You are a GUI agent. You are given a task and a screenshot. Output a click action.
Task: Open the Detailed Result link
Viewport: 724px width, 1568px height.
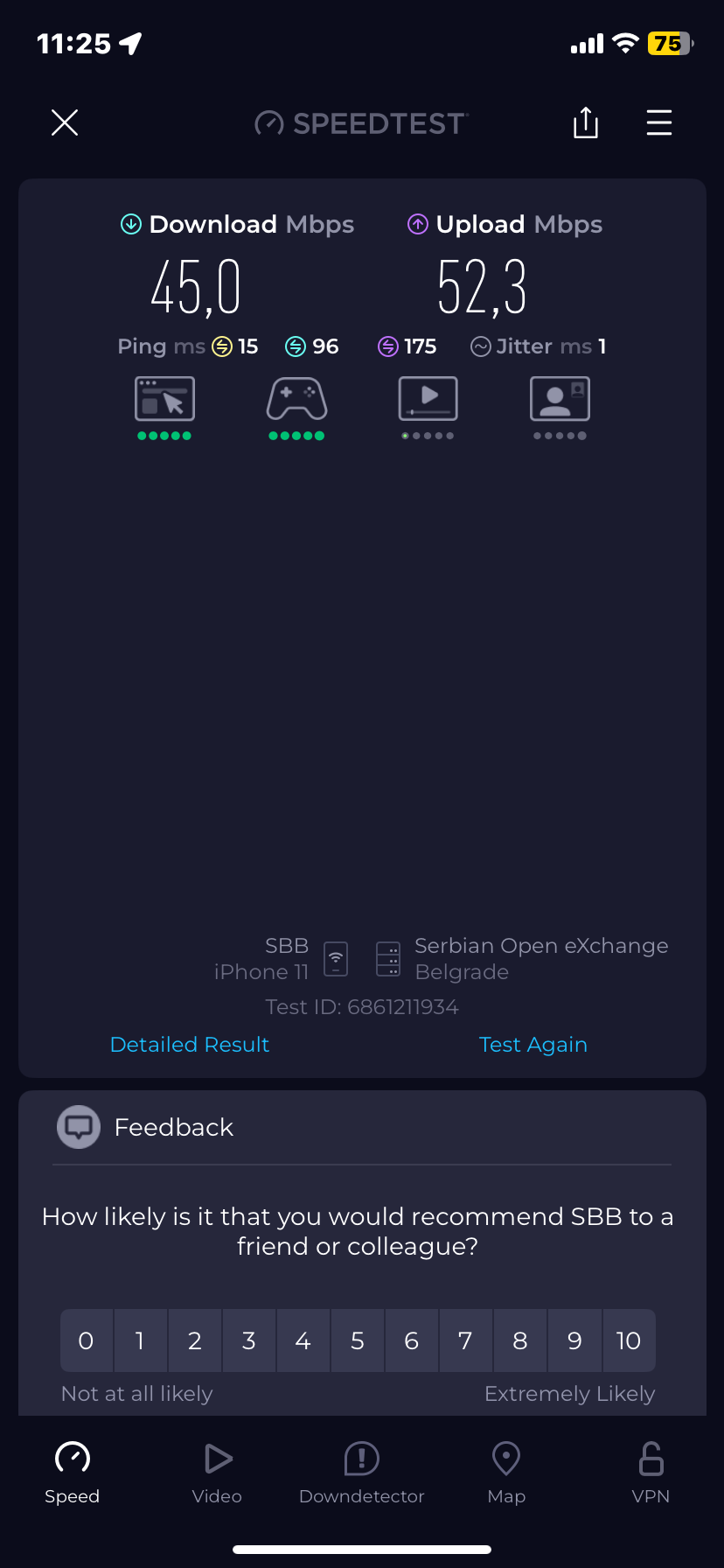pos(190,1045)
